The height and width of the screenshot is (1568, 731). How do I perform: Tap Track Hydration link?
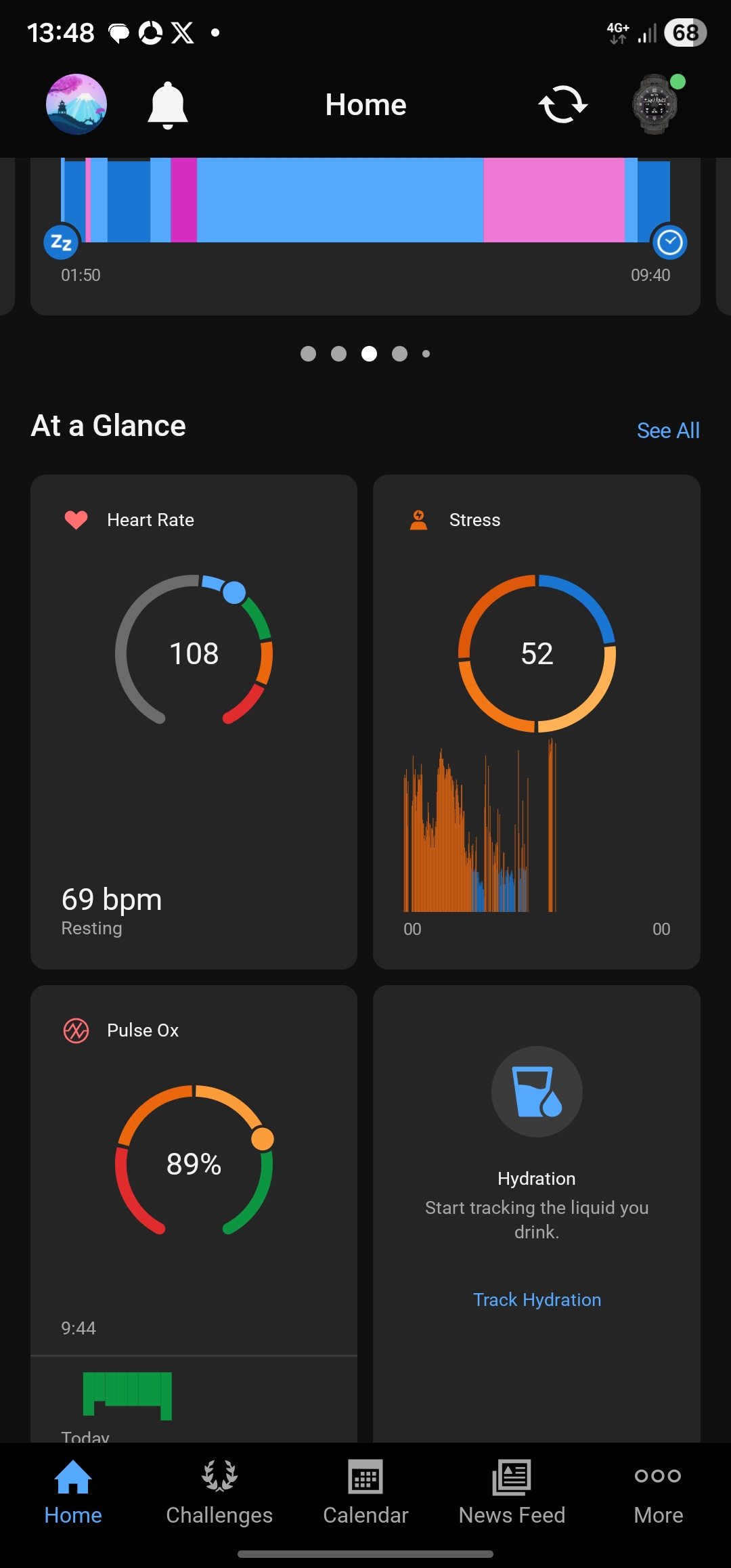[x=537, y=1300]
